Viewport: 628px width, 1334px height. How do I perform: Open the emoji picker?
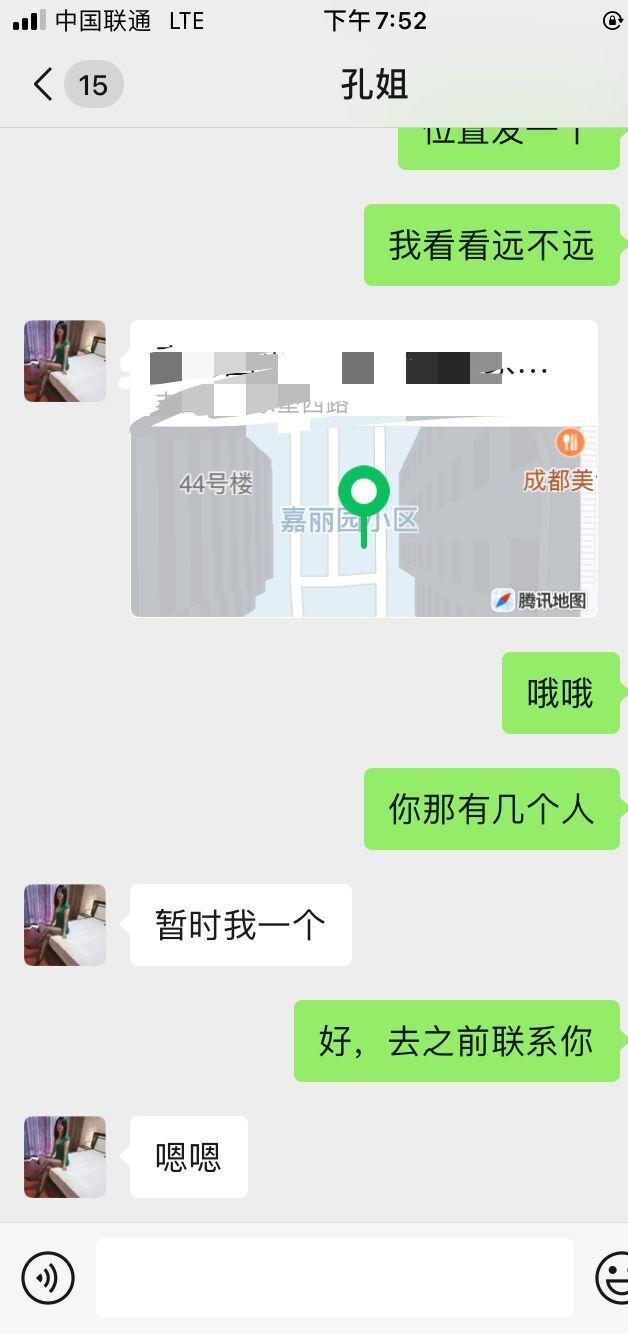click(612, 1277)
